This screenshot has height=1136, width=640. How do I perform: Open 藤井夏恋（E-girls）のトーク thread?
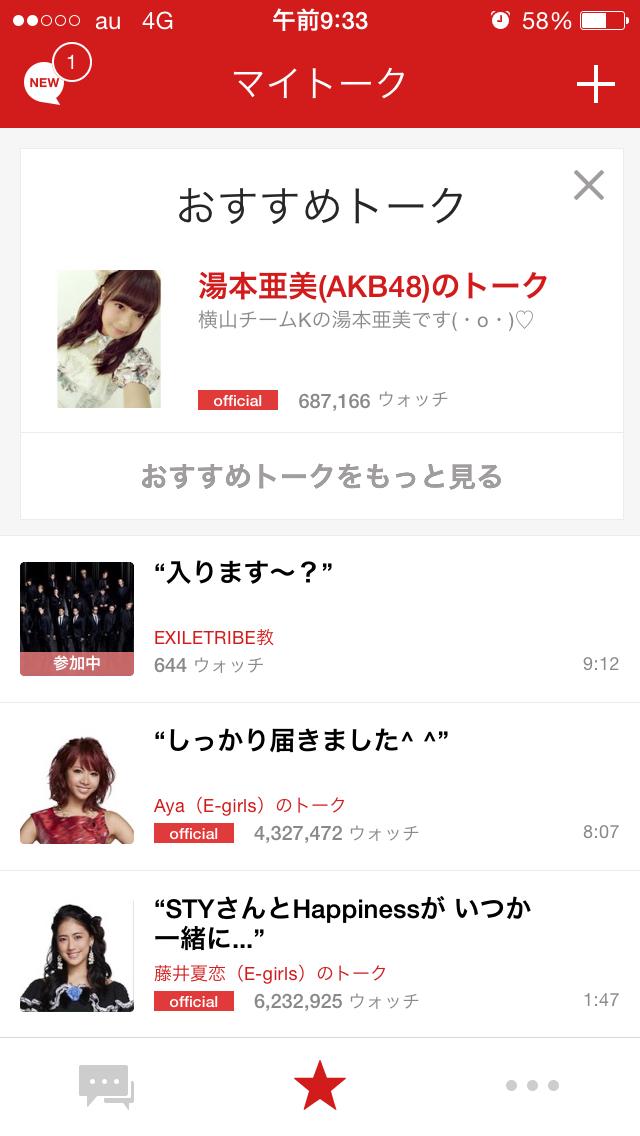pyautogui.click(x=320, y=954)
